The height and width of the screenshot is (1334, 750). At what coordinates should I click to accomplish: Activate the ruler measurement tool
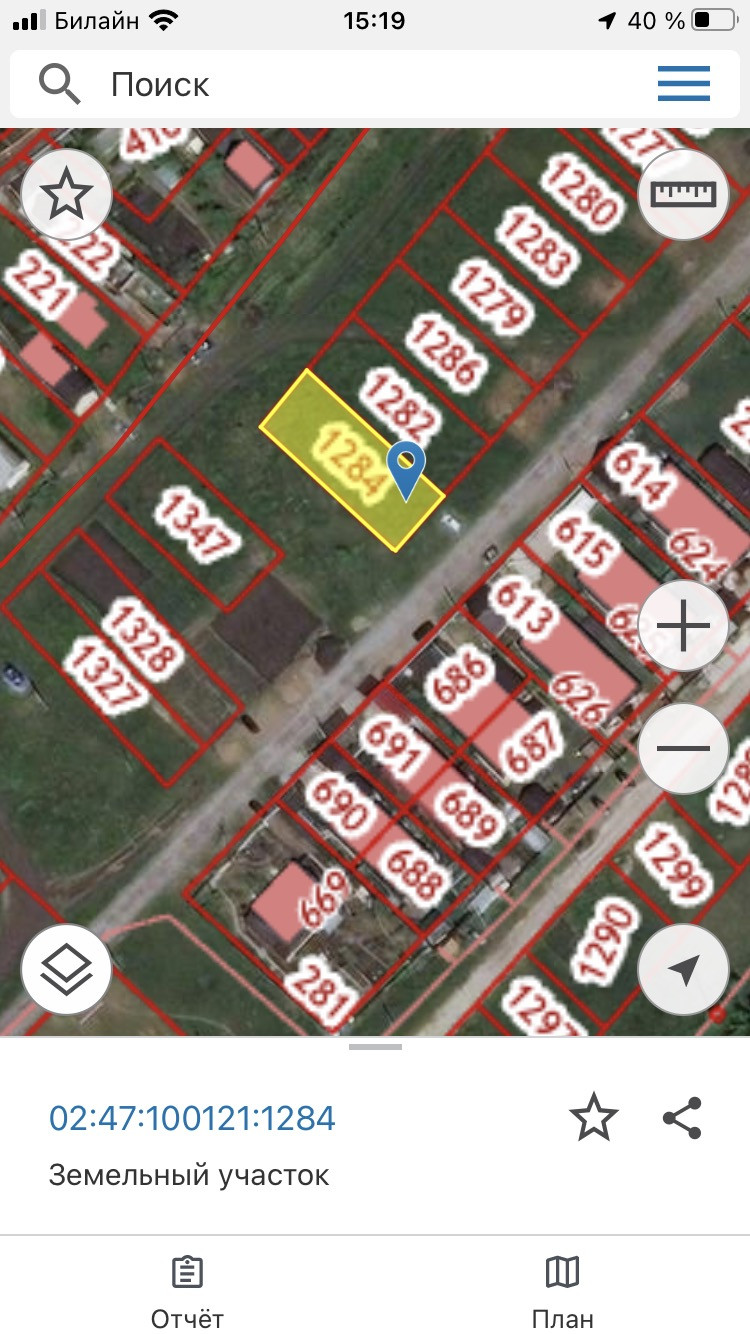point(684,194)
